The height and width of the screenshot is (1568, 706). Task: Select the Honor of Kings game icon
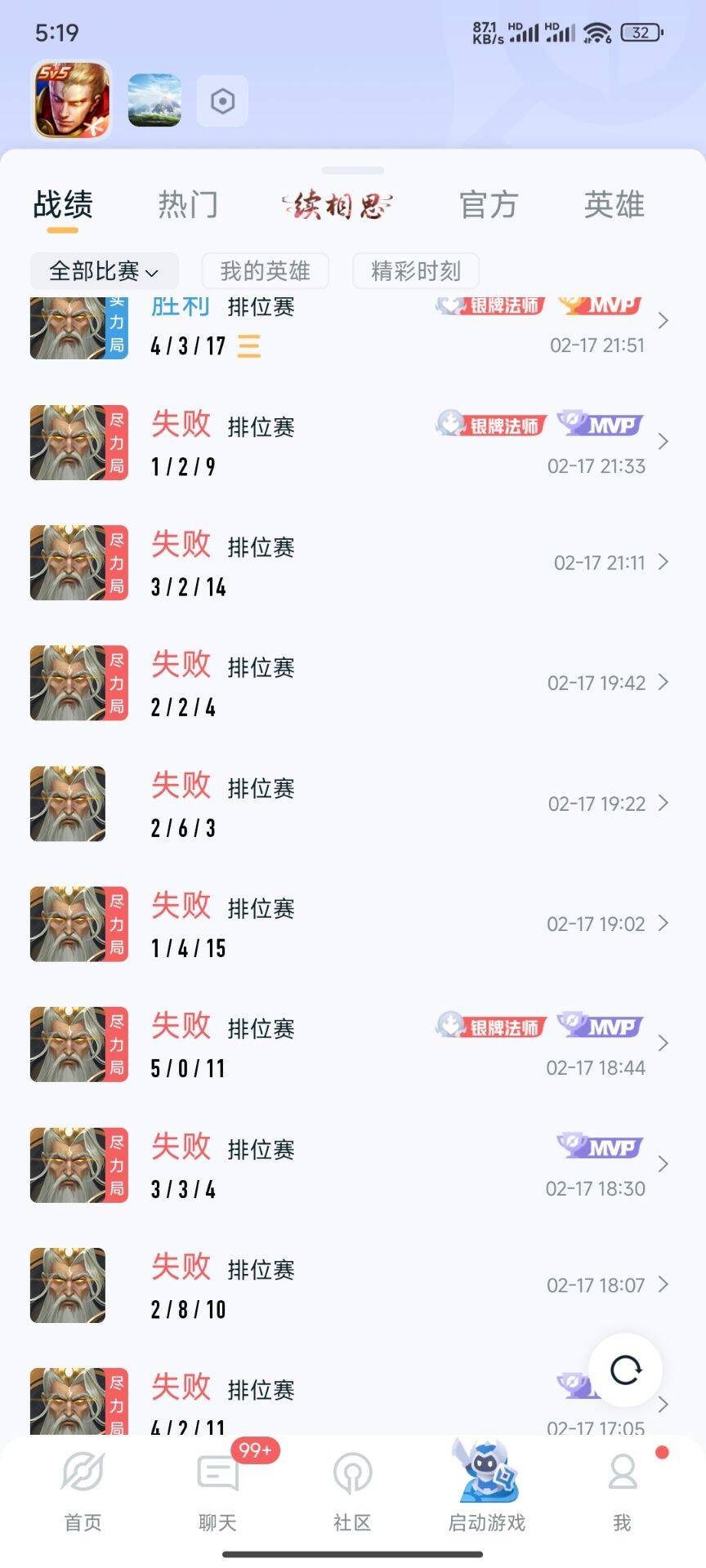tap(71, 100)
